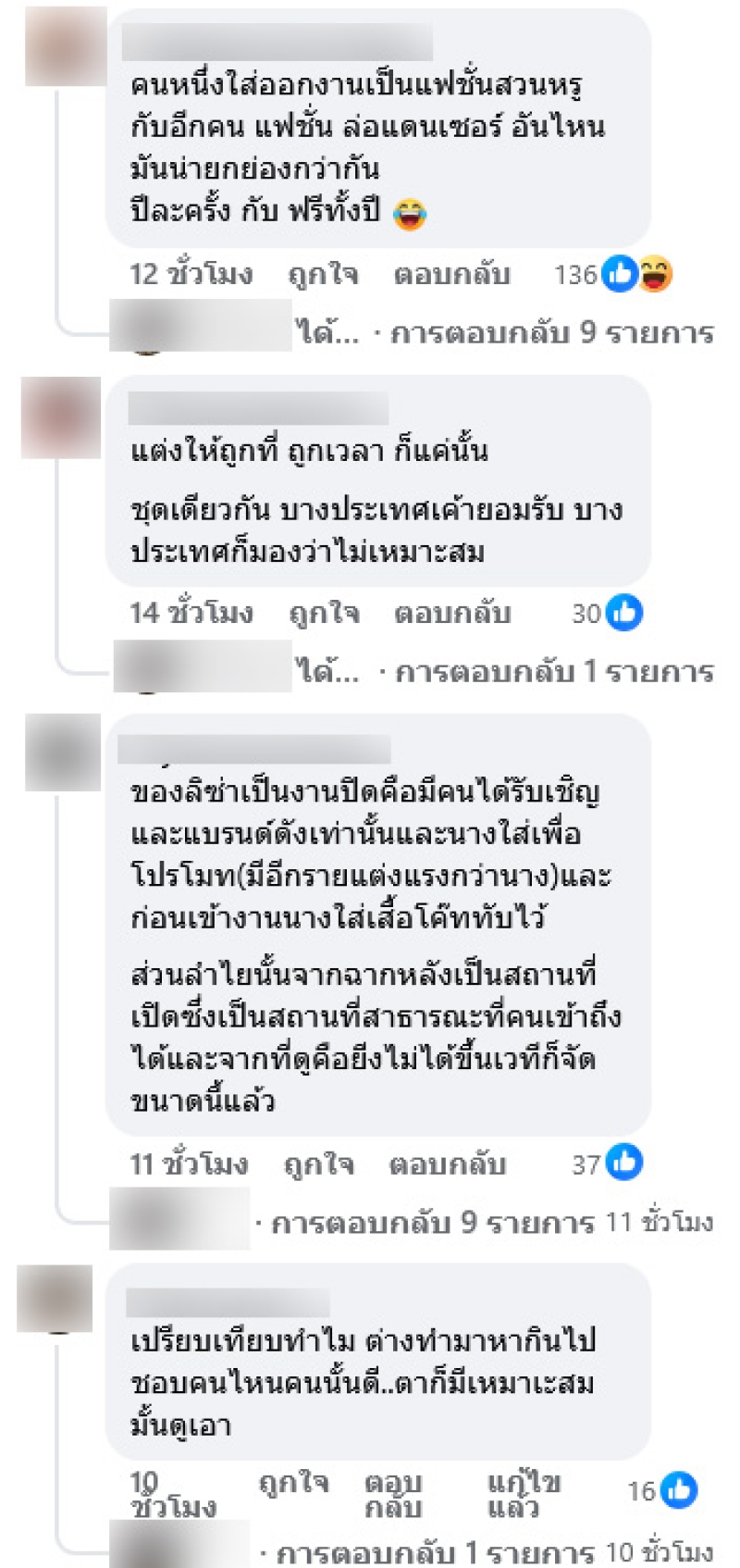Reply to the 12 ชั่วโมง comment
This screenshot has height=1568, width=740.
tap(451, 274)
